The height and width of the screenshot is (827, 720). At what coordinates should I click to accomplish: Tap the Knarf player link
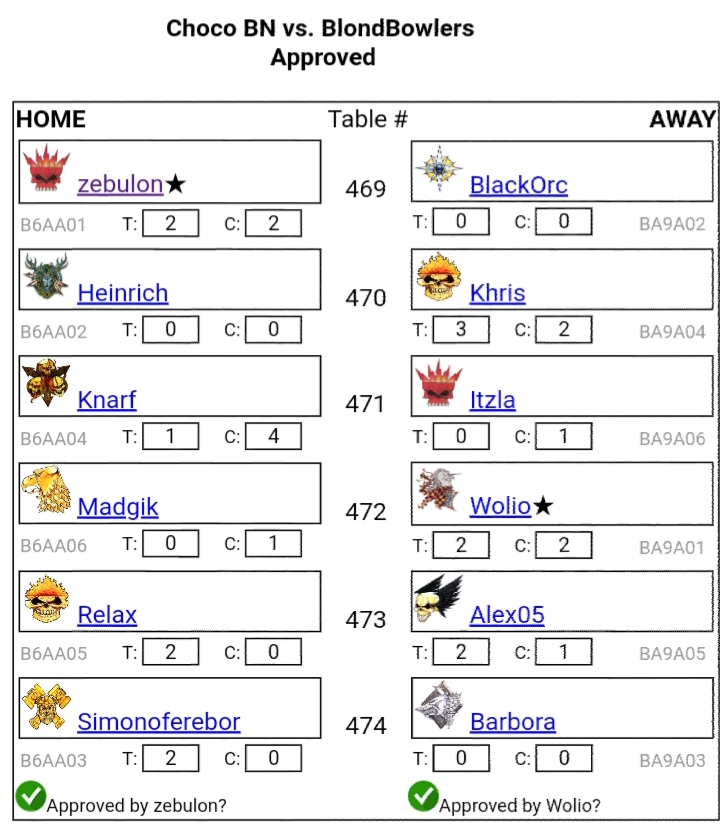pyautogui.click(x=106, y=400)
